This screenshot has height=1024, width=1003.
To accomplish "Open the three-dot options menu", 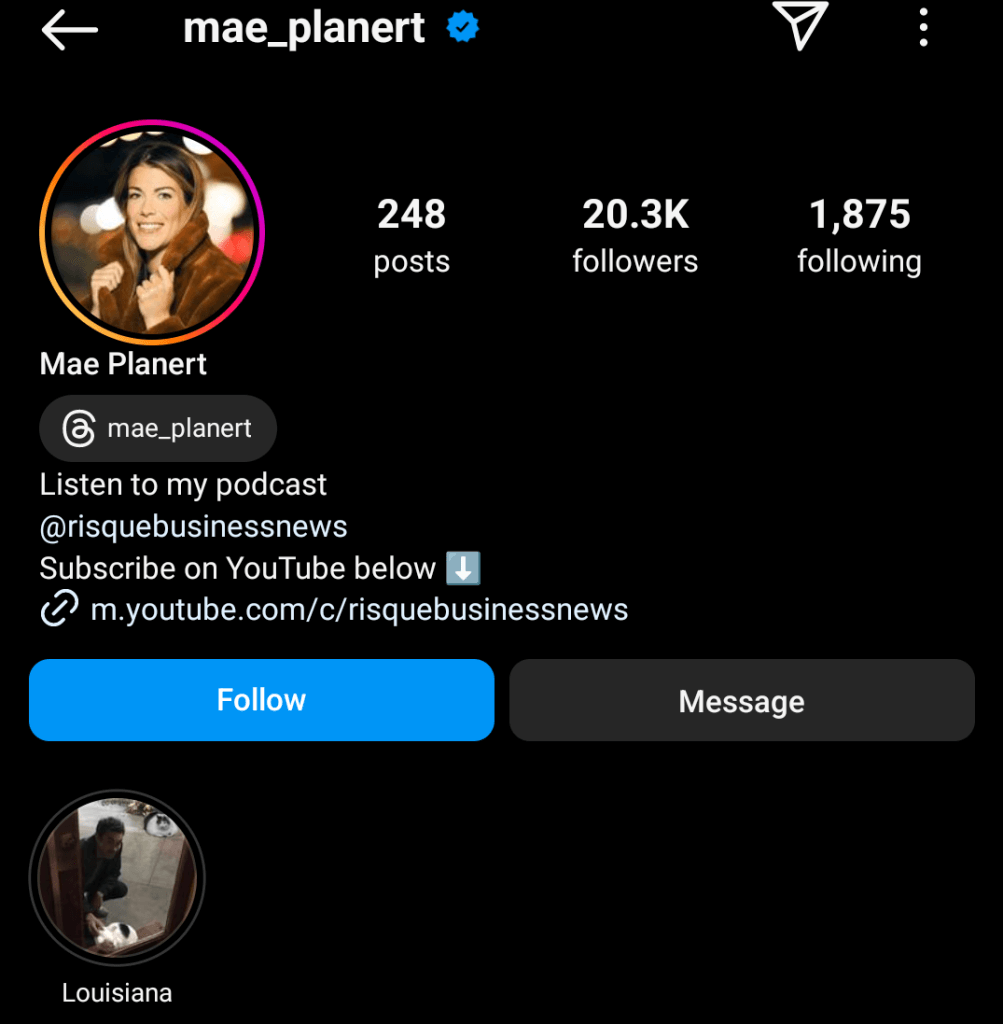I will click(x=922, y=29).
